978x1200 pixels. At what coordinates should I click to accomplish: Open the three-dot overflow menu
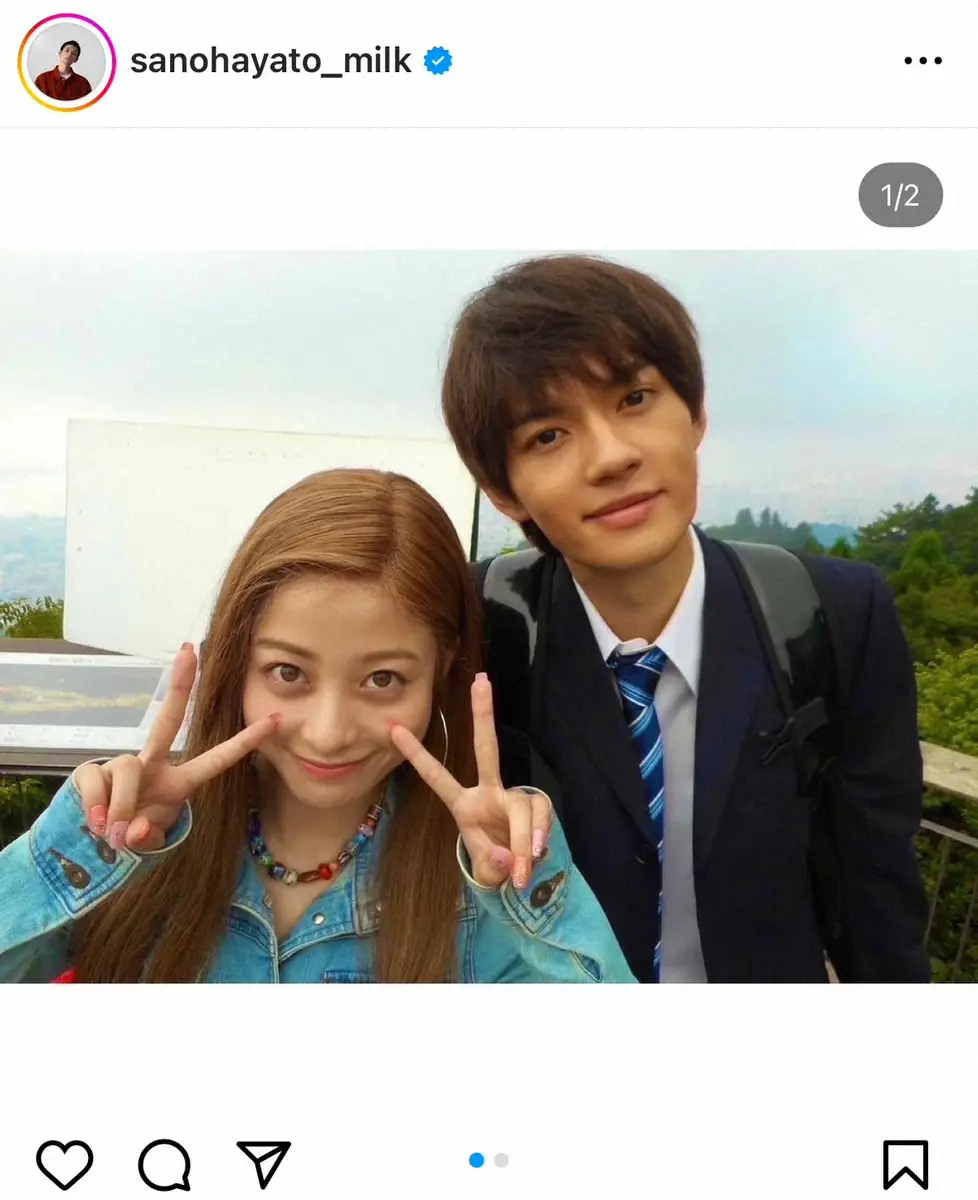[922, 61]
